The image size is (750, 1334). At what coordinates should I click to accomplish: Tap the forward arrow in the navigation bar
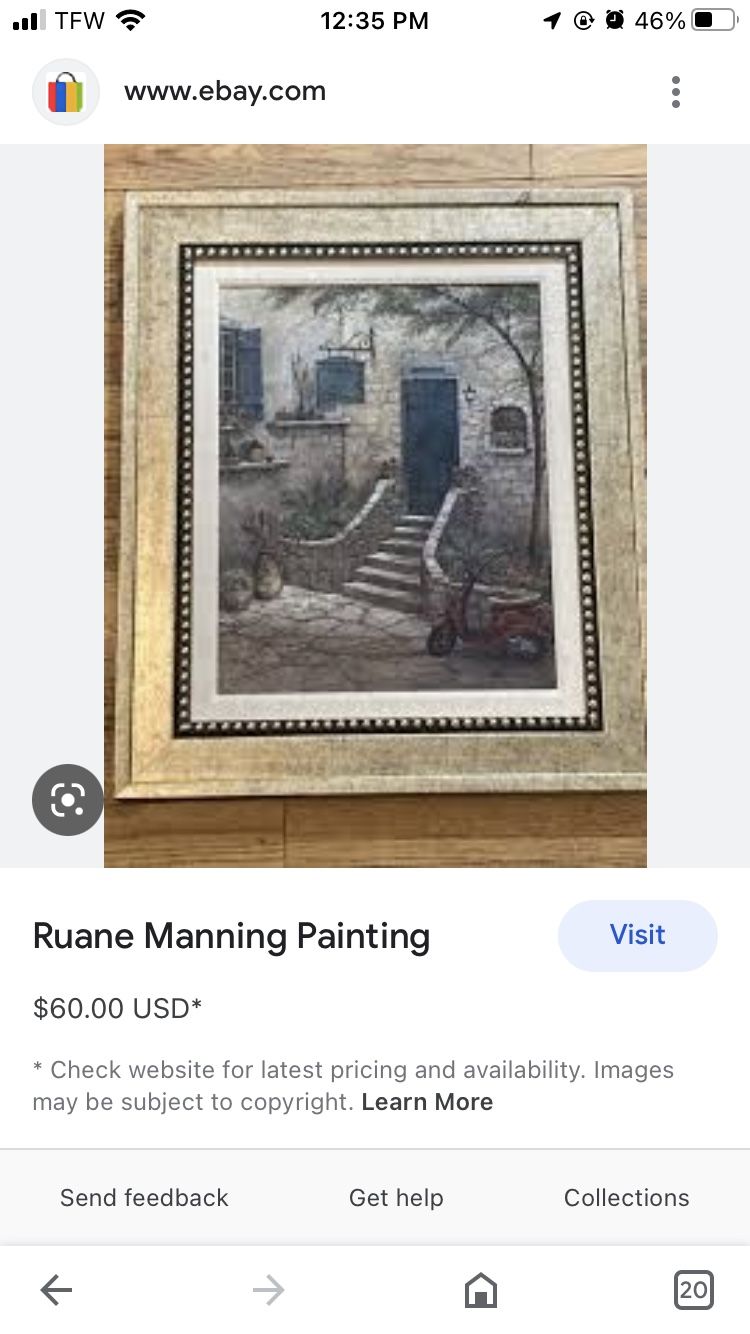point(268,1290)
